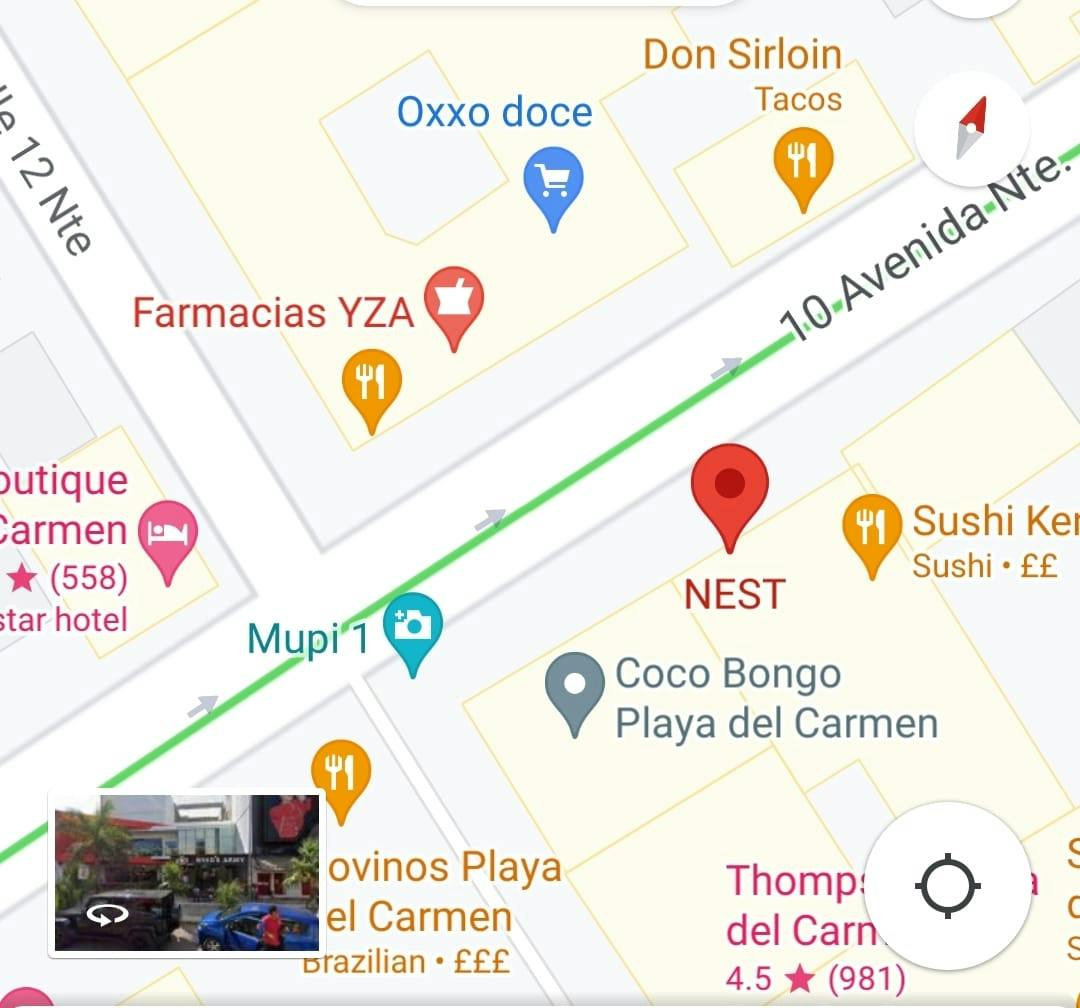Tap the Brazilian restaurant pin
Screen dimensions: 1080x1008
(x=341, y=774)
